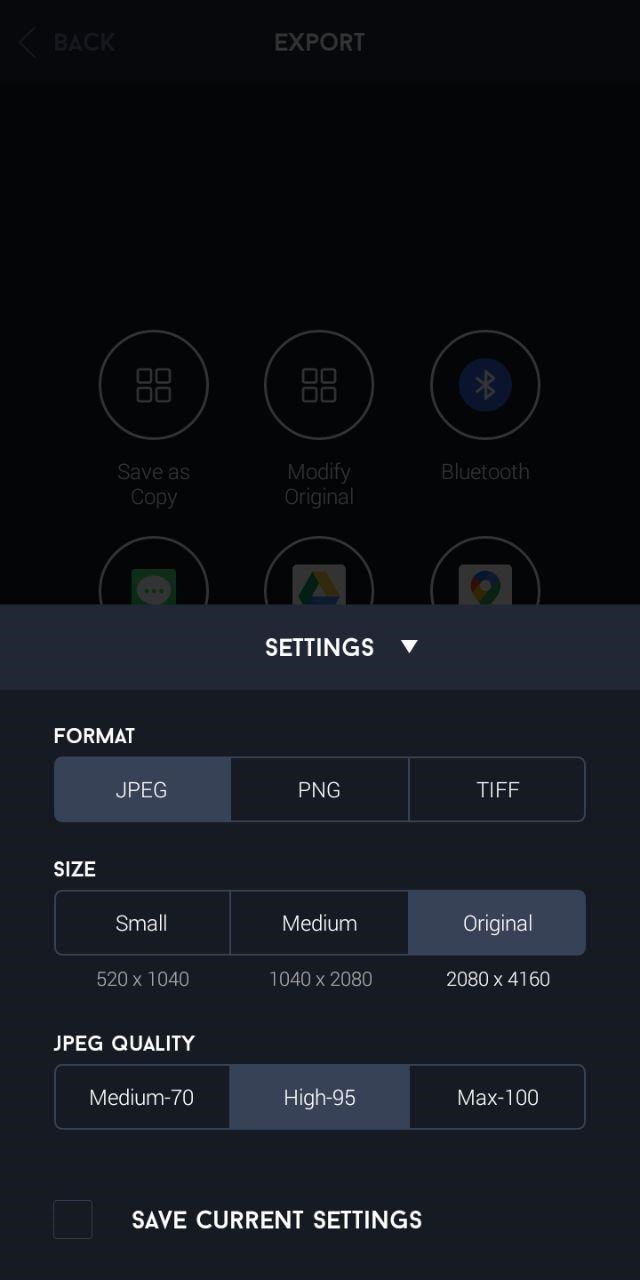Select Original size

497,923
